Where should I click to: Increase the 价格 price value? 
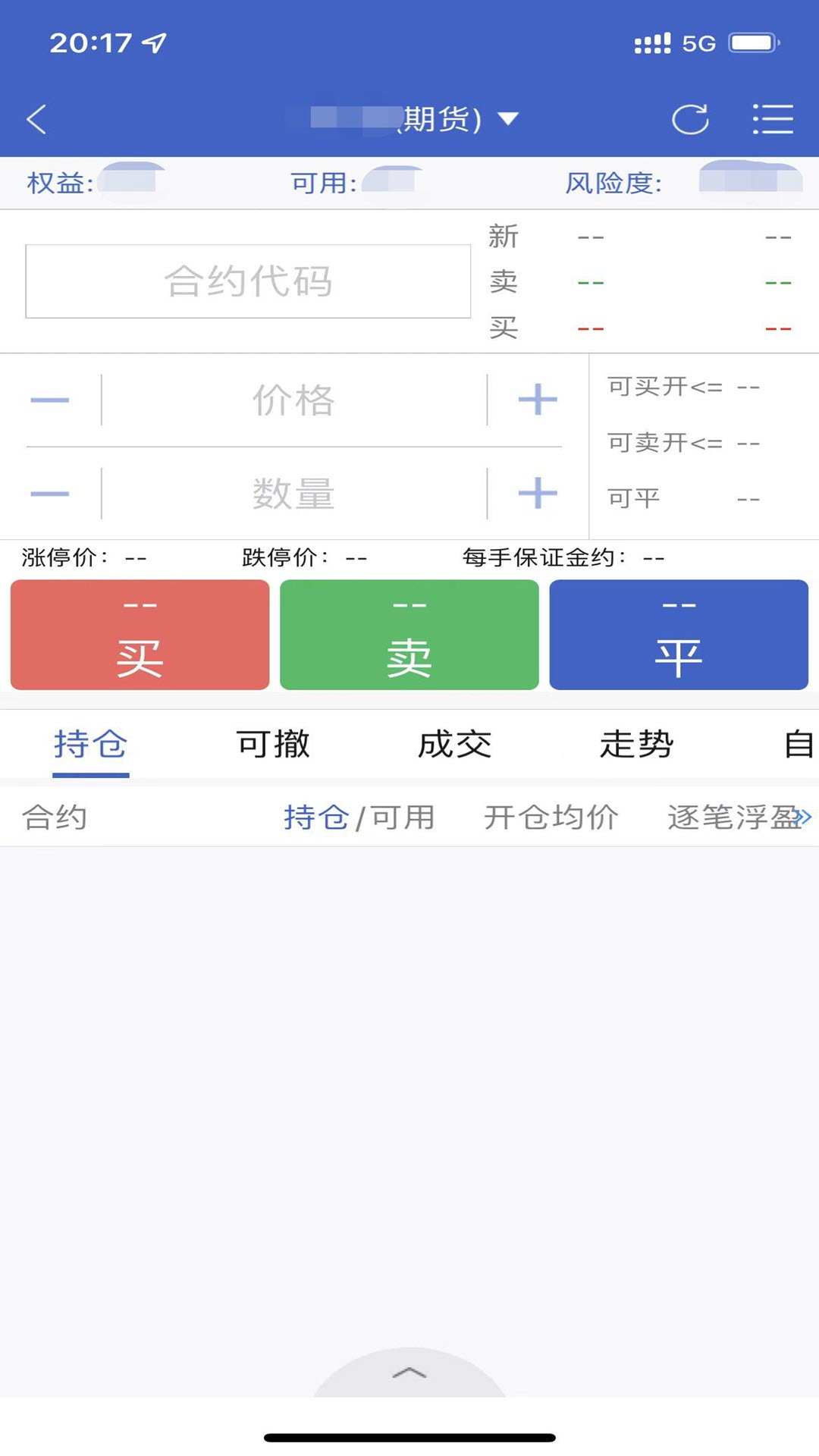pos(538,400)
